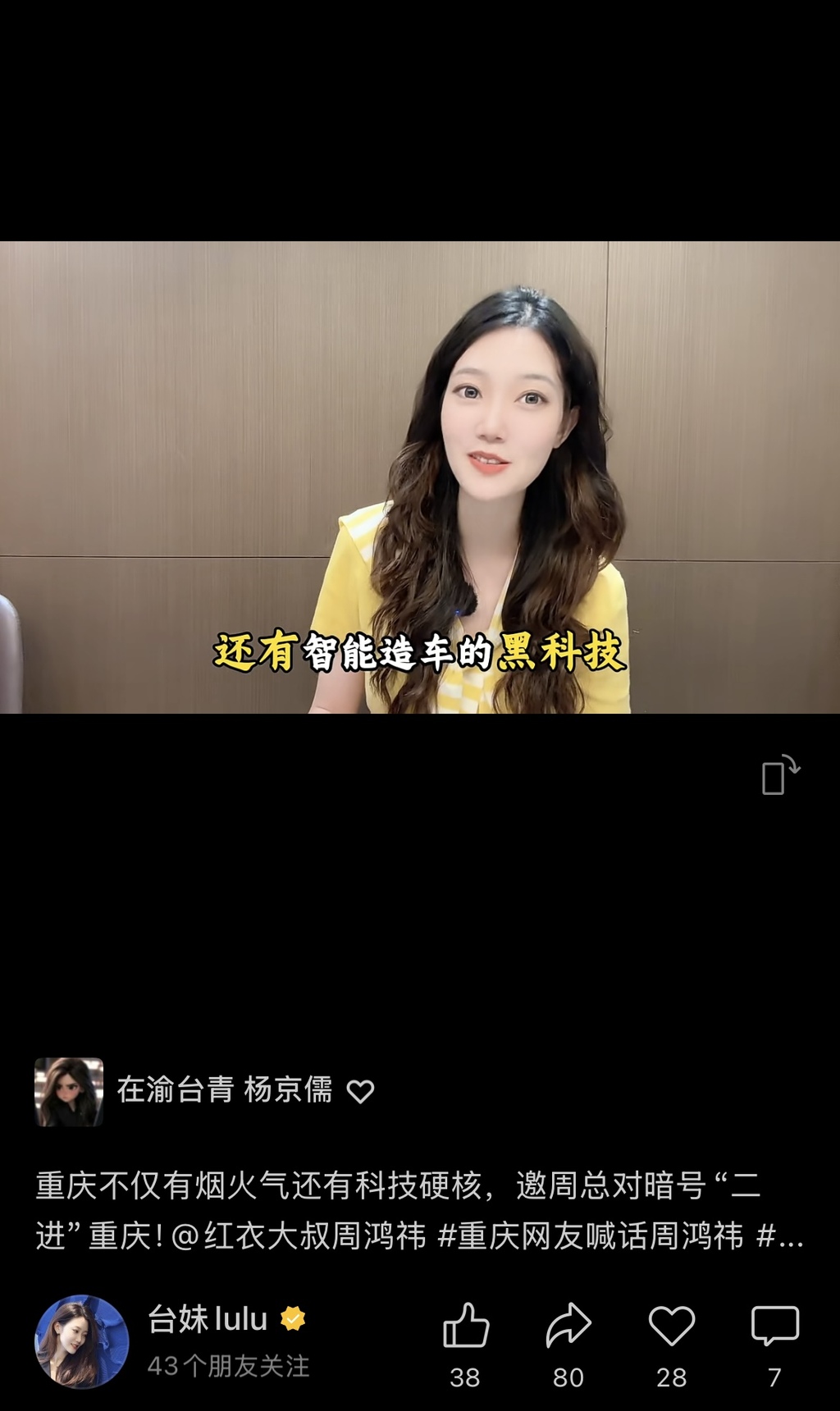
Task: Give this video a thumbs up
Action: tap(466, 1326)
